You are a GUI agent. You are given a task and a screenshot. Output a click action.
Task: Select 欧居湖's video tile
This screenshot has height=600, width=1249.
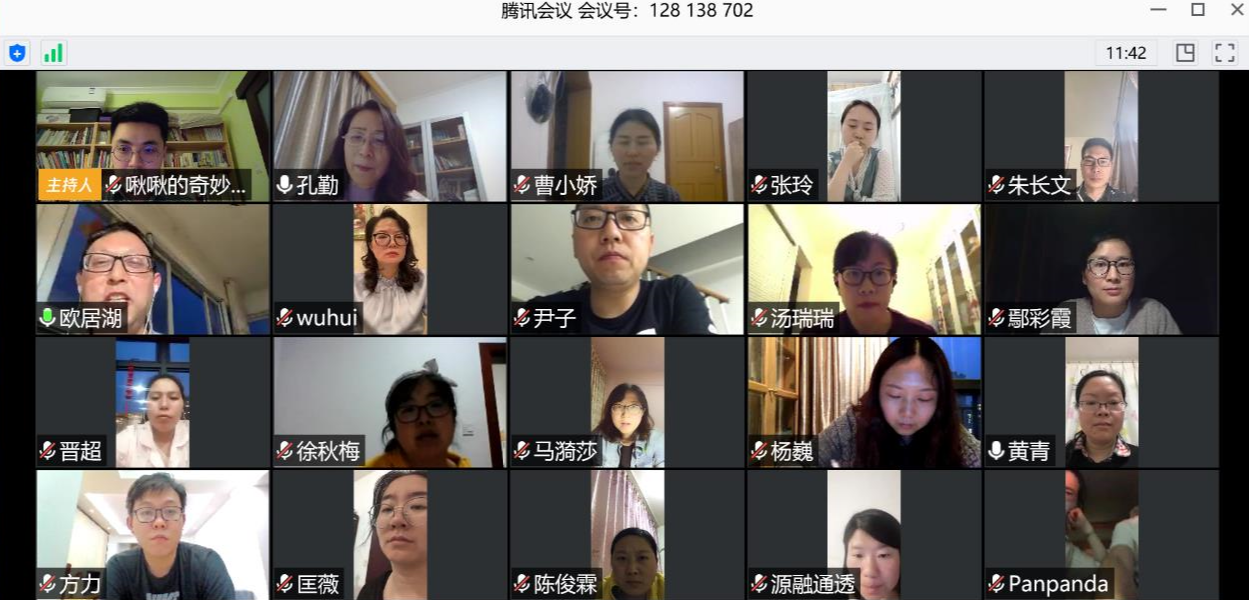[153, 268]
